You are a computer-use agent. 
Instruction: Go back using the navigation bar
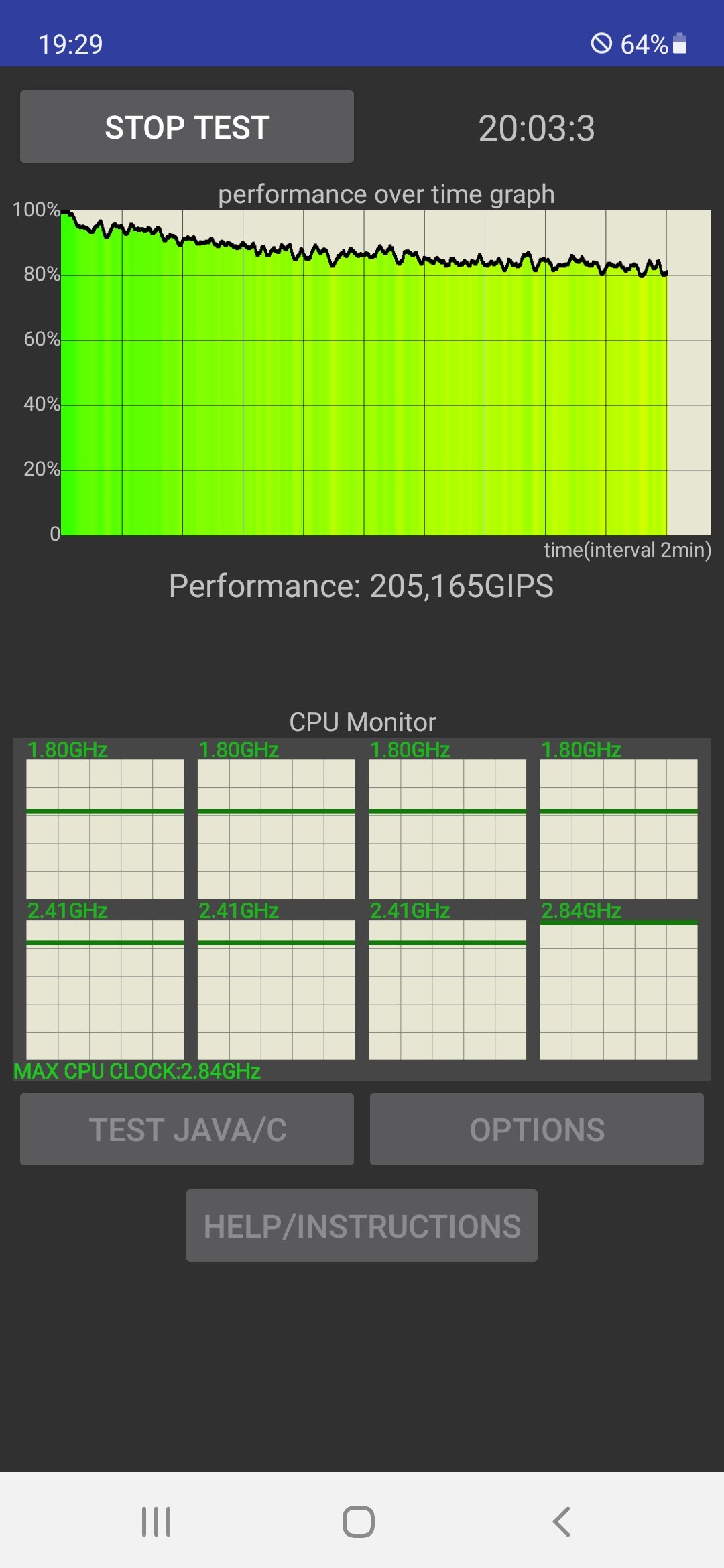tap(562, 1522)
